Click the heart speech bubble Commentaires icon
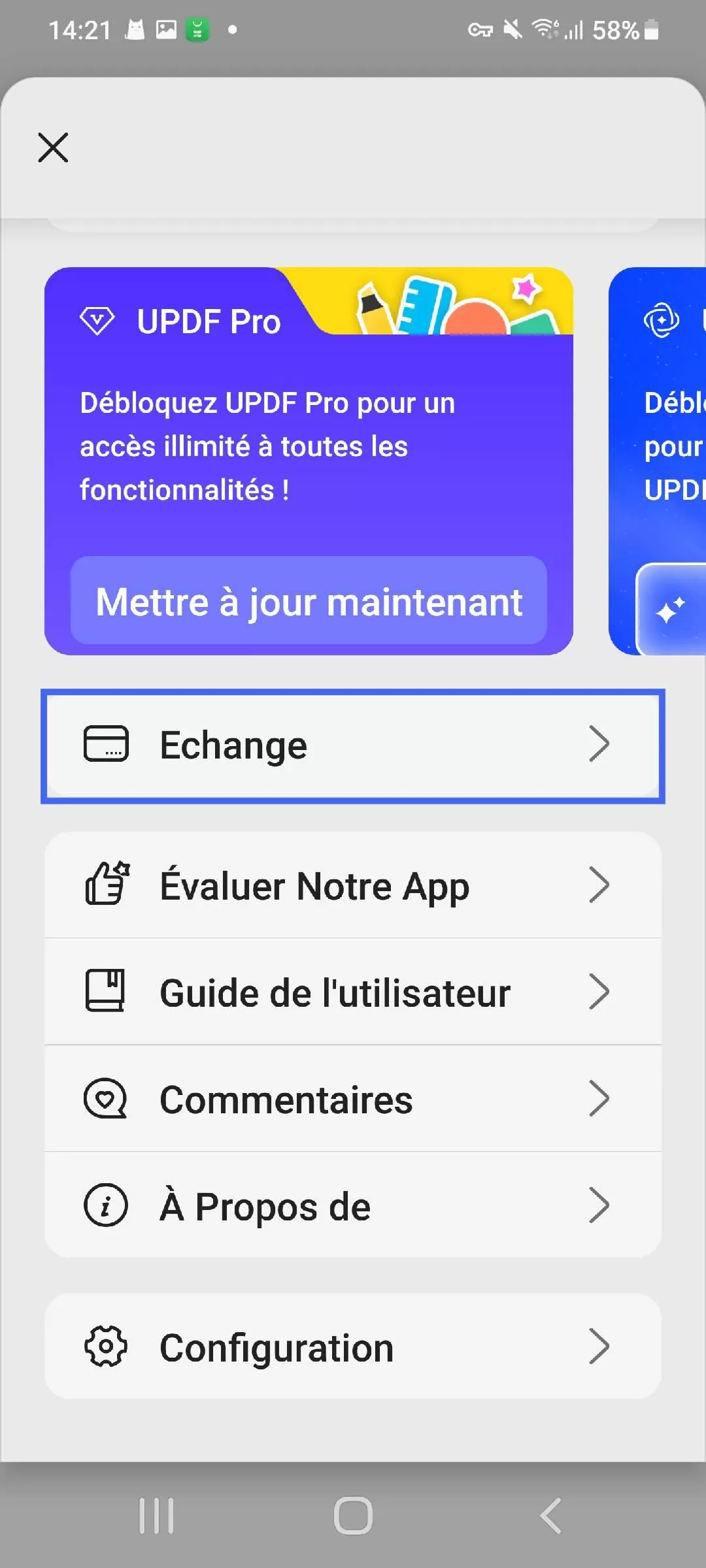This screenshot has width=706, height=1568. tap(107, 1098)
